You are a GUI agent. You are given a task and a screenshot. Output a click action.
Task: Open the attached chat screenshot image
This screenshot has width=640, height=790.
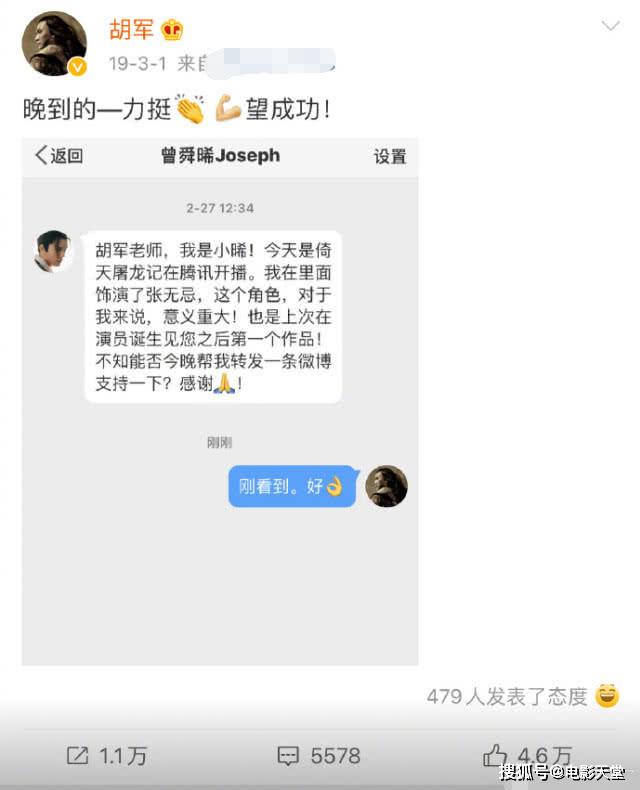[220, 400]
